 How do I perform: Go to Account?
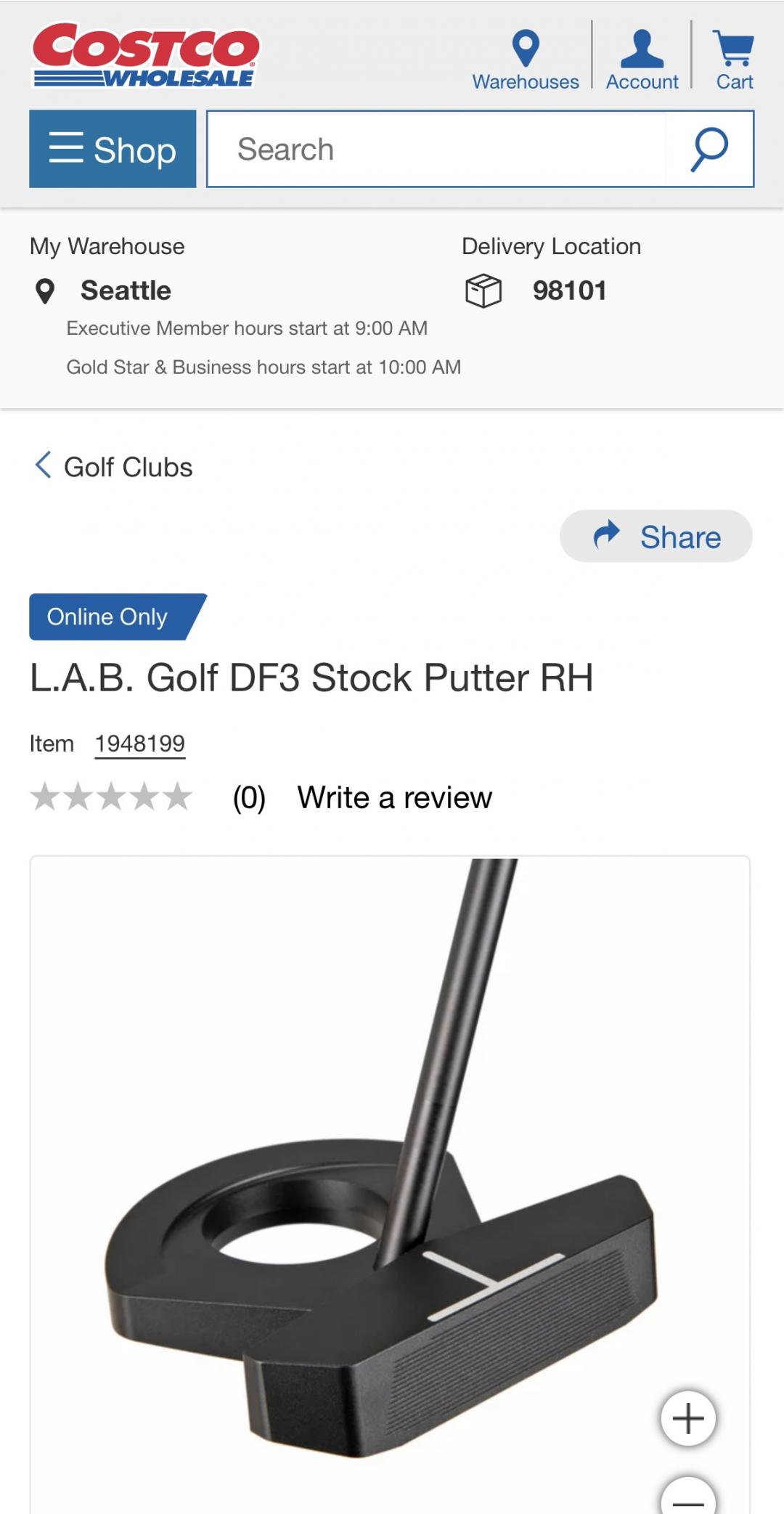point(642,60)
